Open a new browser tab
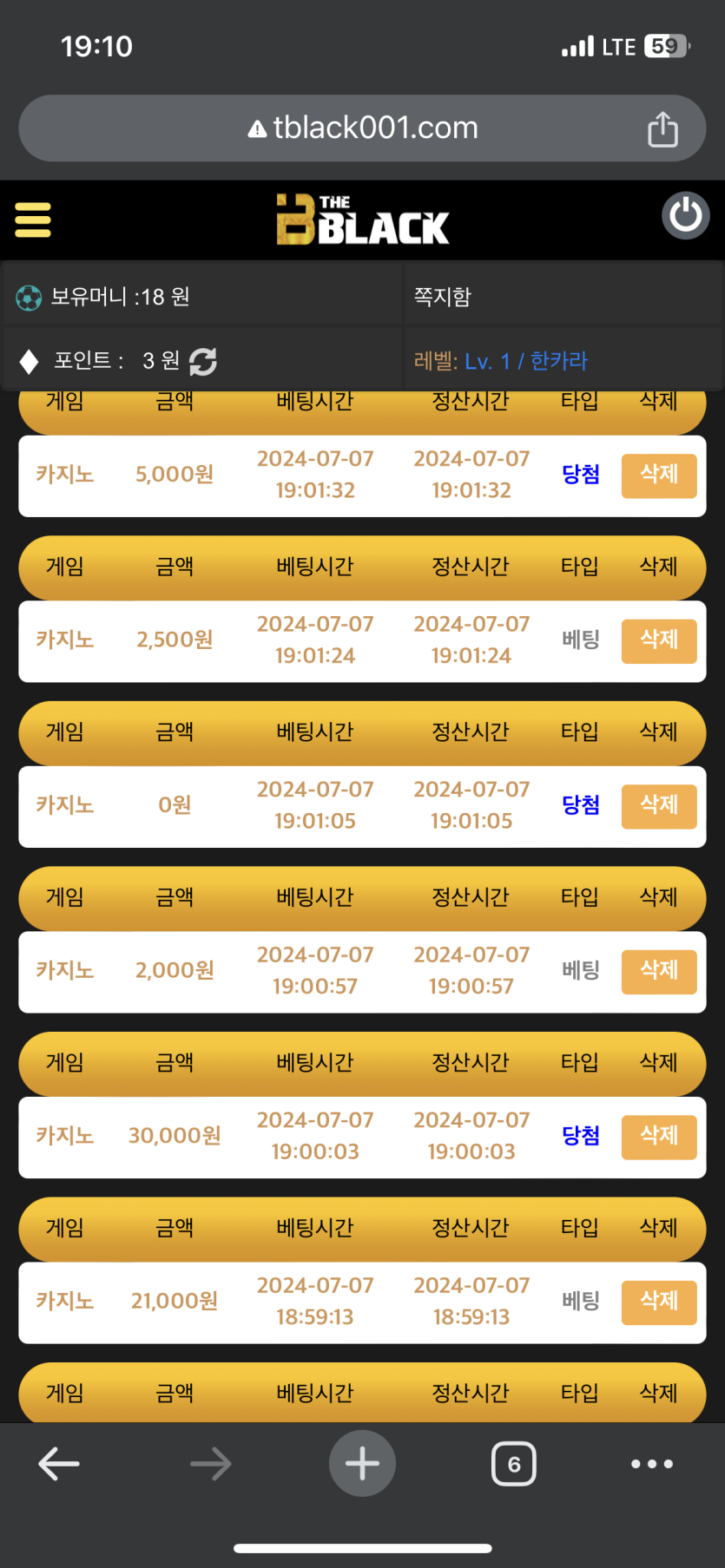This screenshot has height=1568, width=725. coord(362,1464)
